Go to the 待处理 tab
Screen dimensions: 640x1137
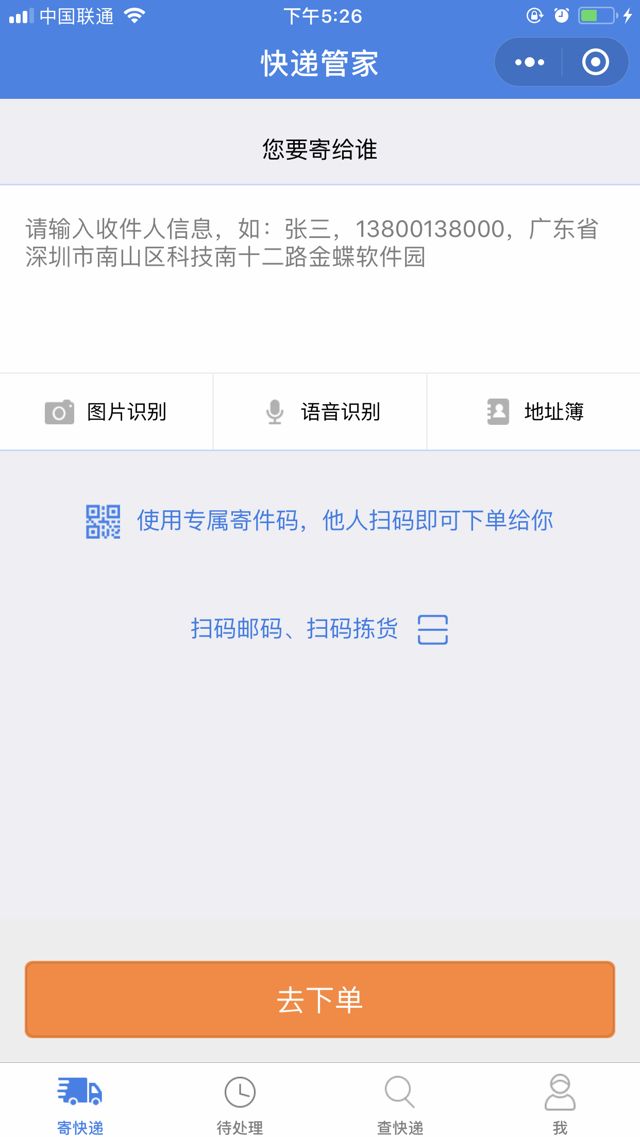pos(240,1103)
